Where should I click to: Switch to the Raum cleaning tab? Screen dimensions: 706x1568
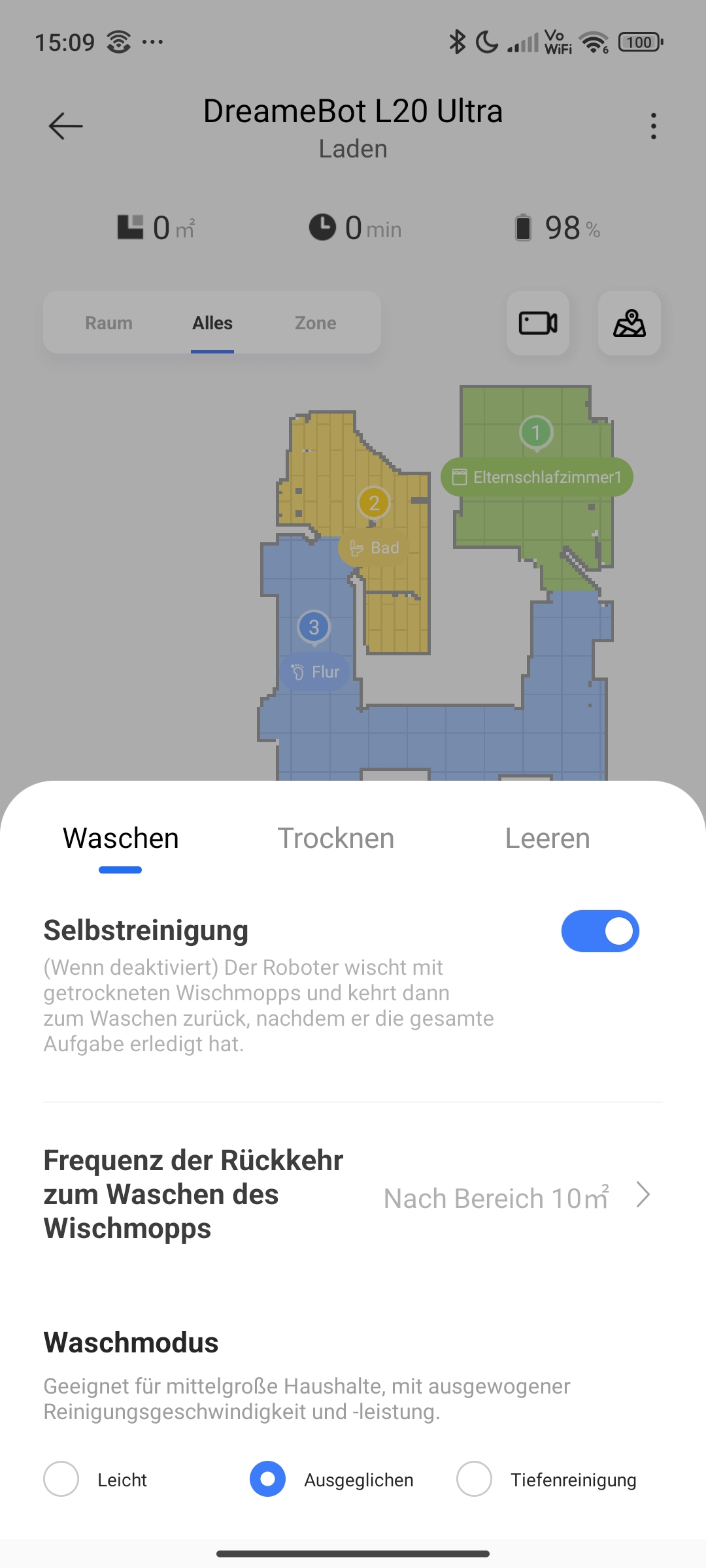(x=109, y=323)
